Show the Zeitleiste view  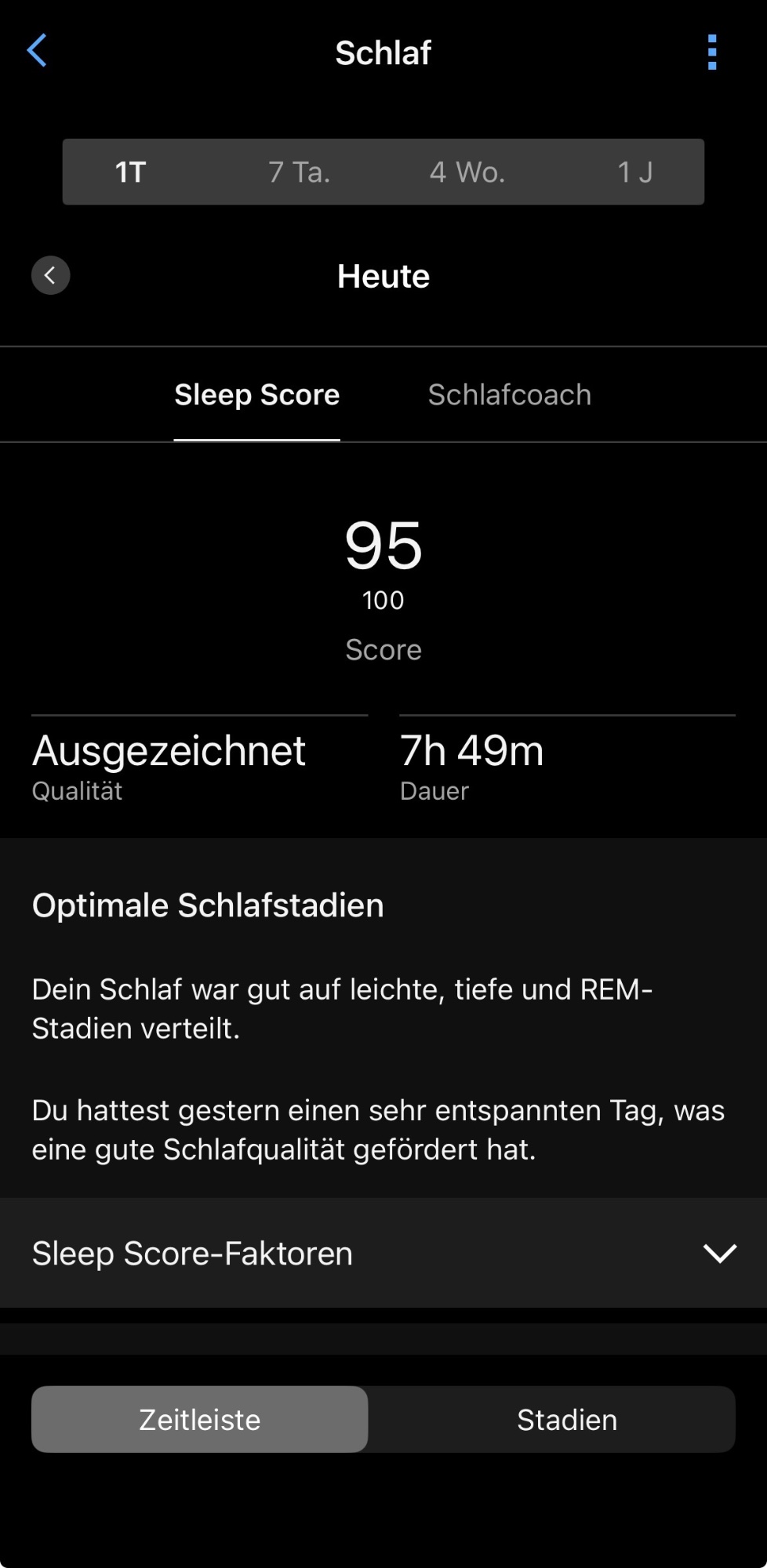(x=200, y=1419)
